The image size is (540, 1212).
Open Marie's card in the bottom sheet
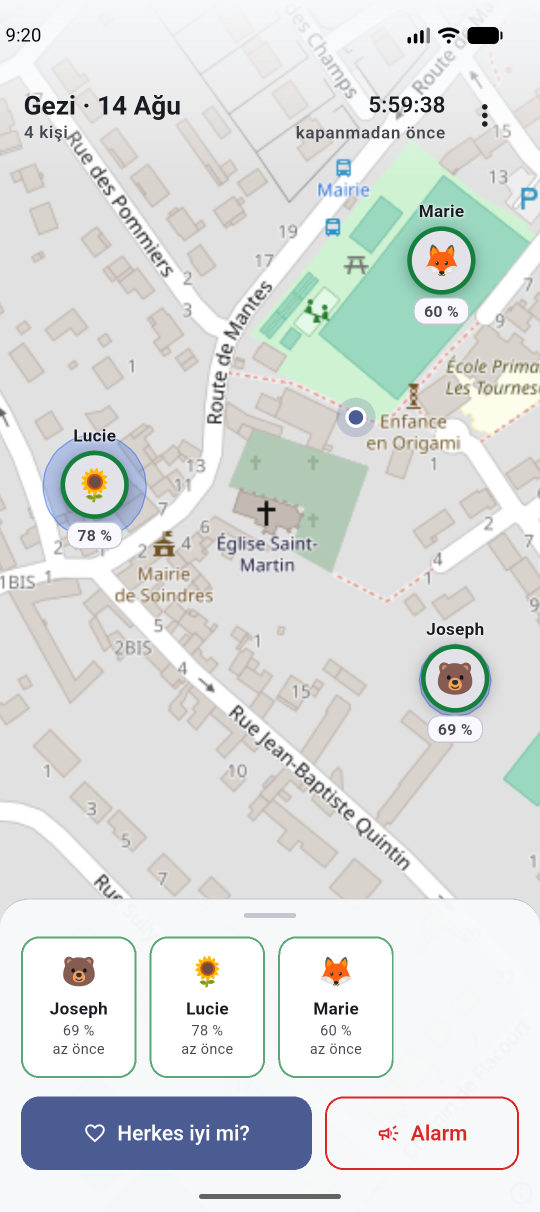[336, 1007]
